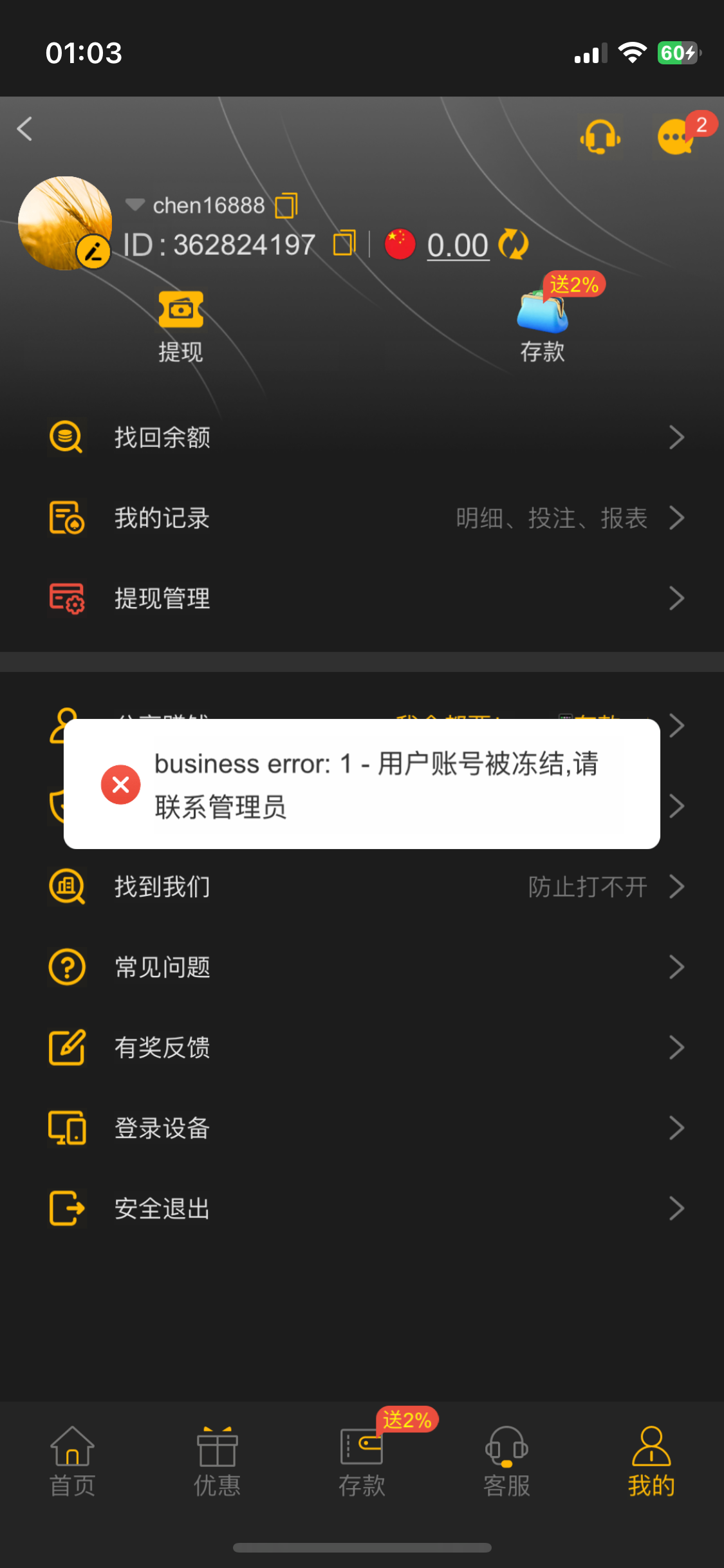The height and width of the screenshot is (1568, 724).
Task: Open 常见问题
Action: pos(362,967)
